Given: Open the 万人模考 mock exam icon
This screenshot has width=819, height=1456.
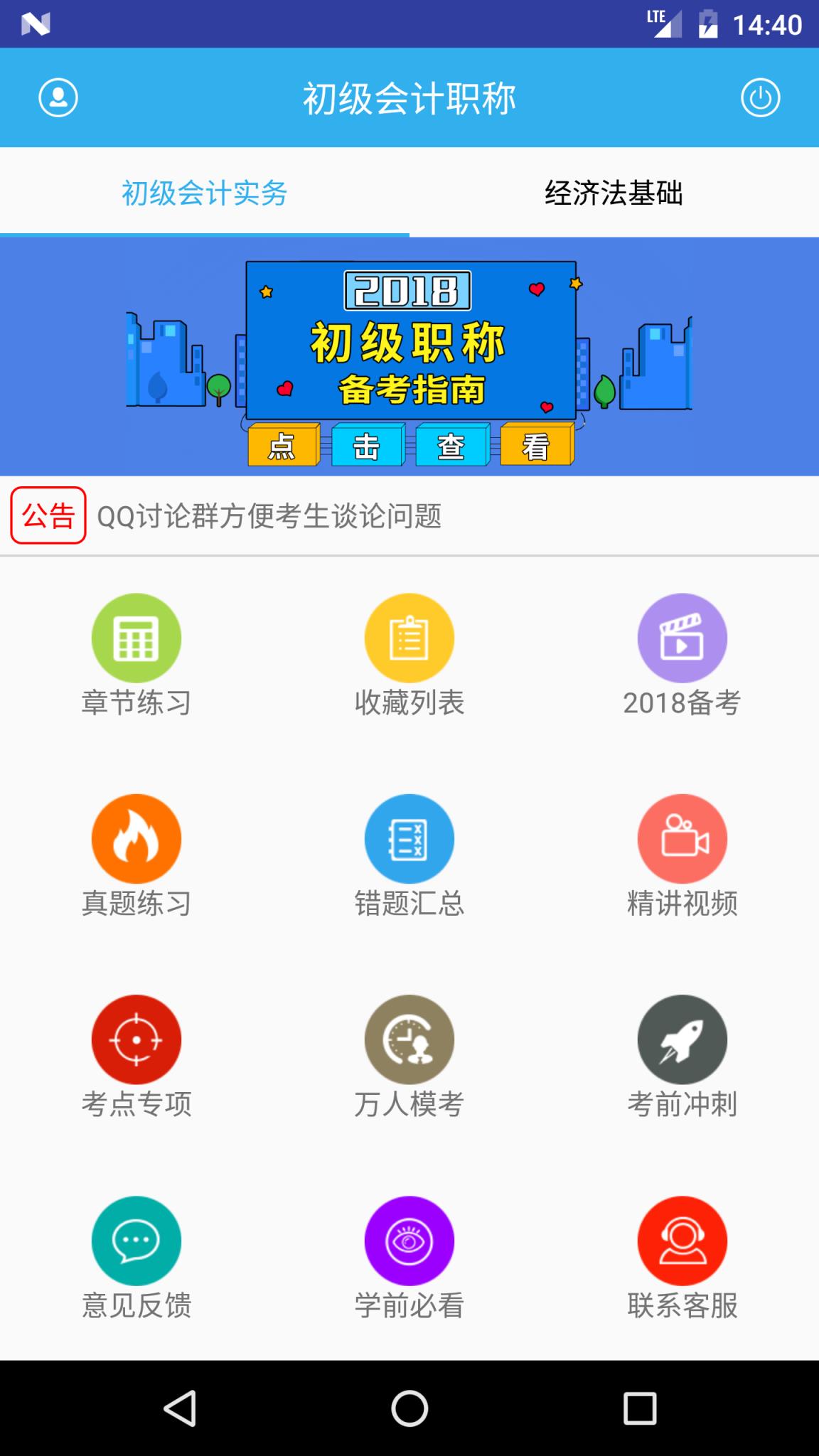Looking at the screenshot, I should (409, 1039).
